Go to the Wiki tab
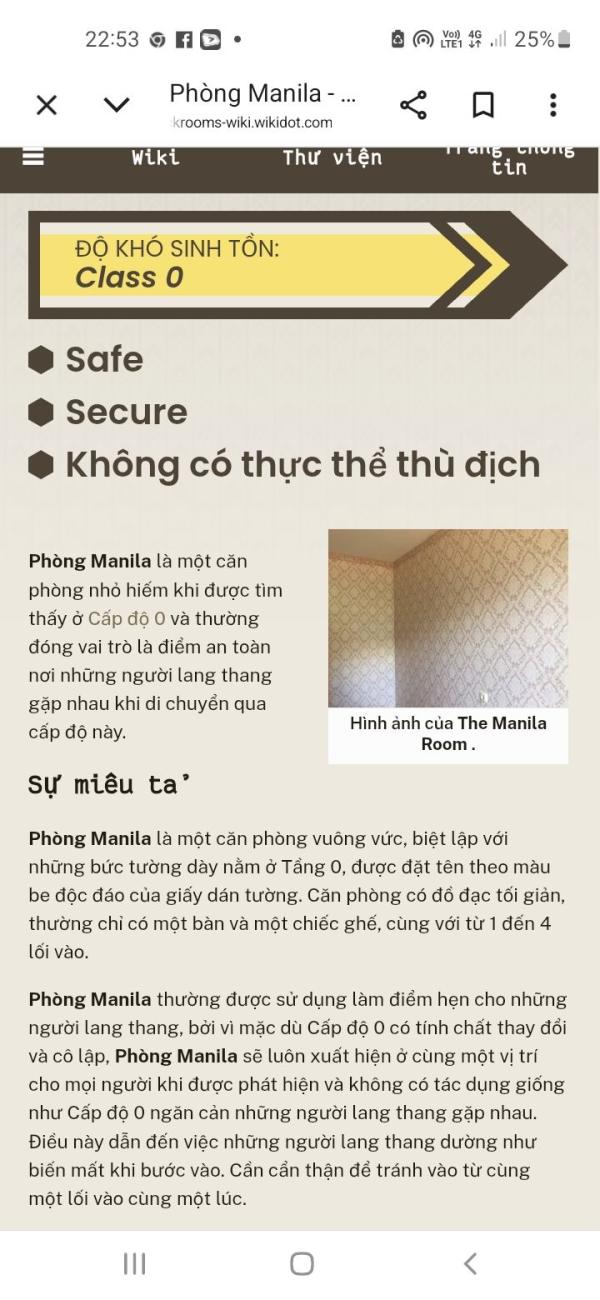Viewport: 600px width, 1300px height. pos(156,157)
